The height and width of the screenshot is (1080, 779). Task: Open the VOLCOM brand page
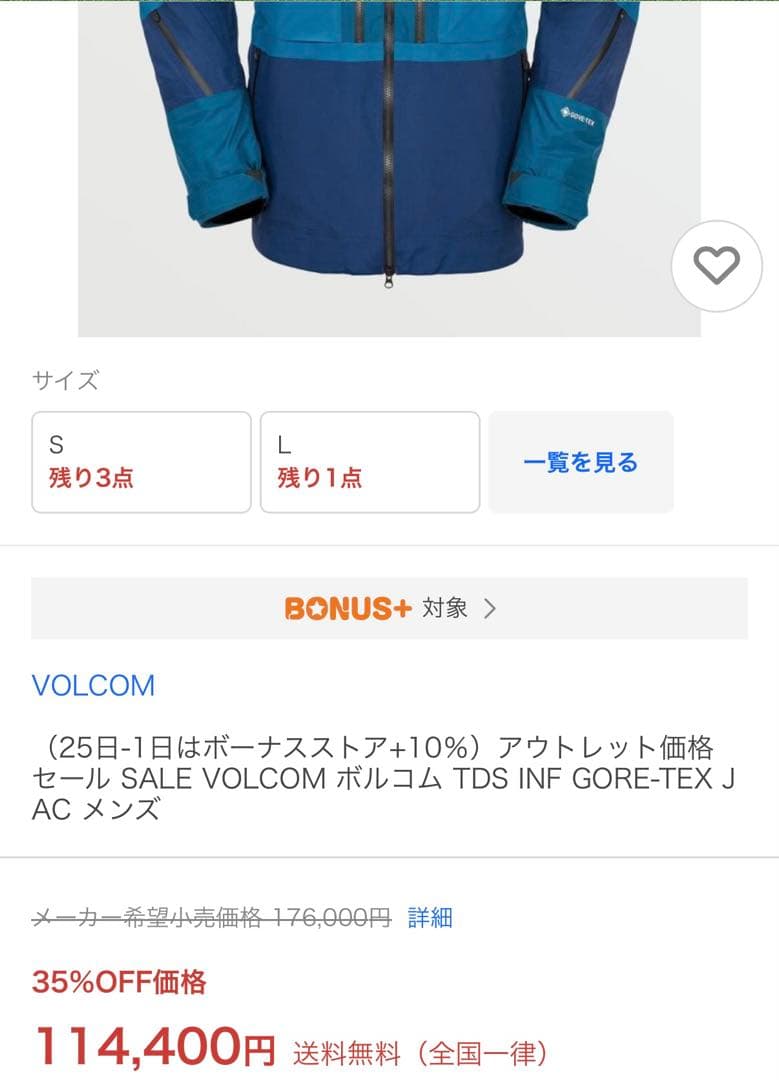92,686
